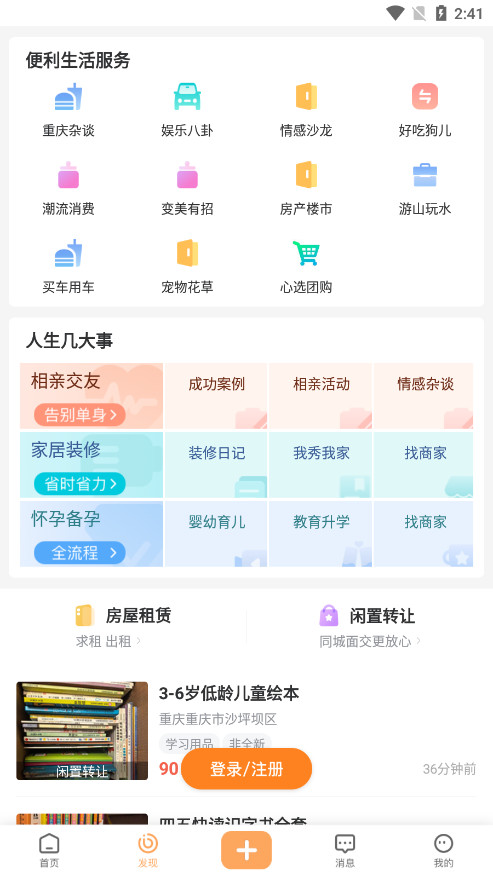
Task: Tap the orange plus publish button
Action: 246,850
